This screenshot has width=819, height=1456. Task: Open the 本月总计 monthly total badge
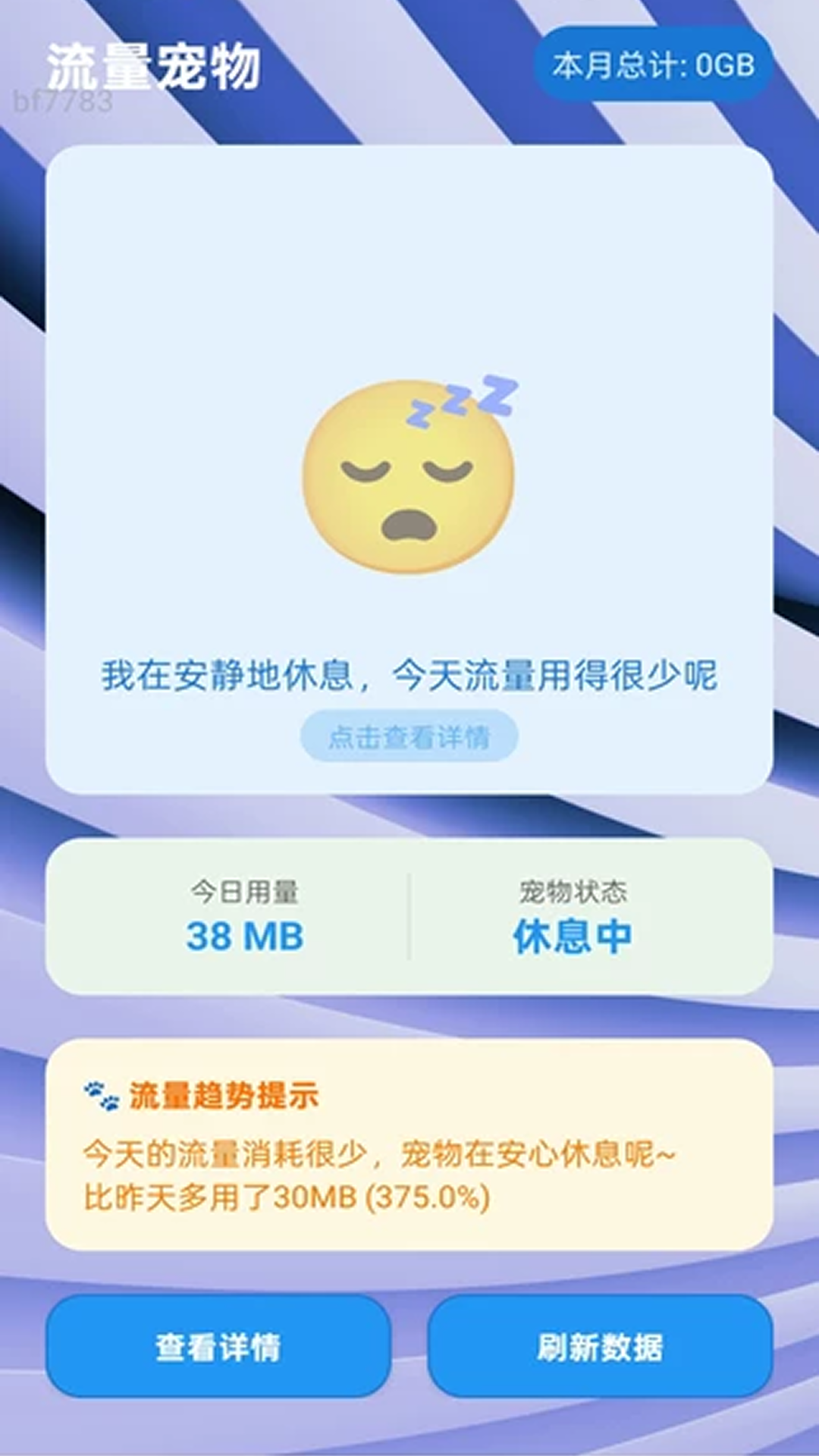654,65
